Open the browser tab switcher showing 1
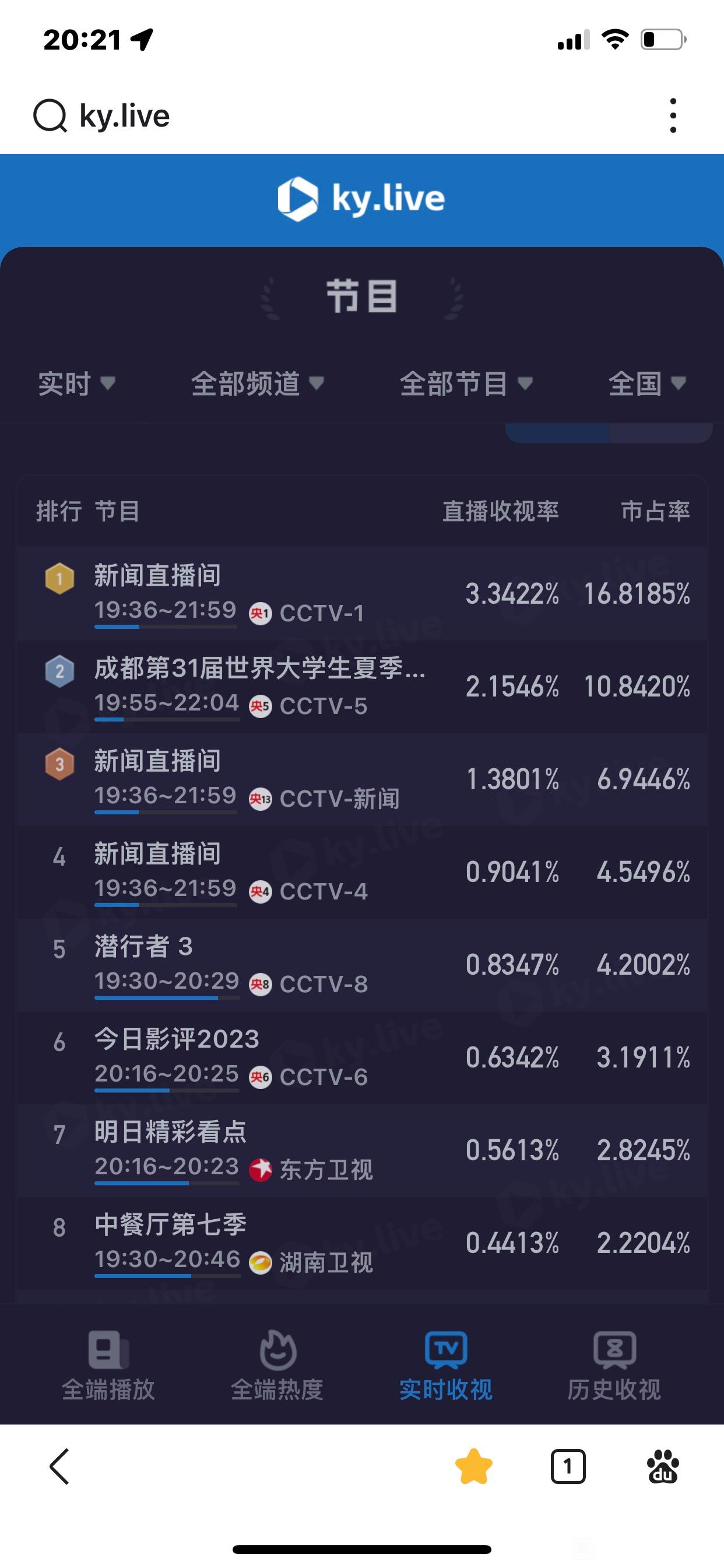 pyautogui.click(x=568, y=1466)
